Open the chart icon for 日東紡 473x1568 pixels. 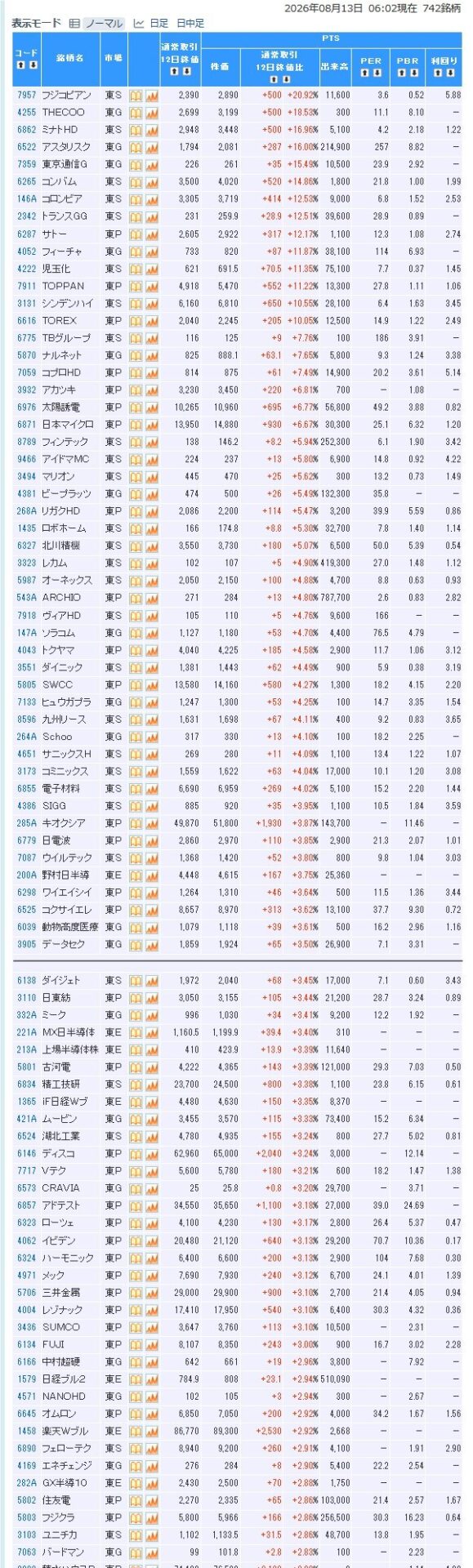click(x=152, y=998)
